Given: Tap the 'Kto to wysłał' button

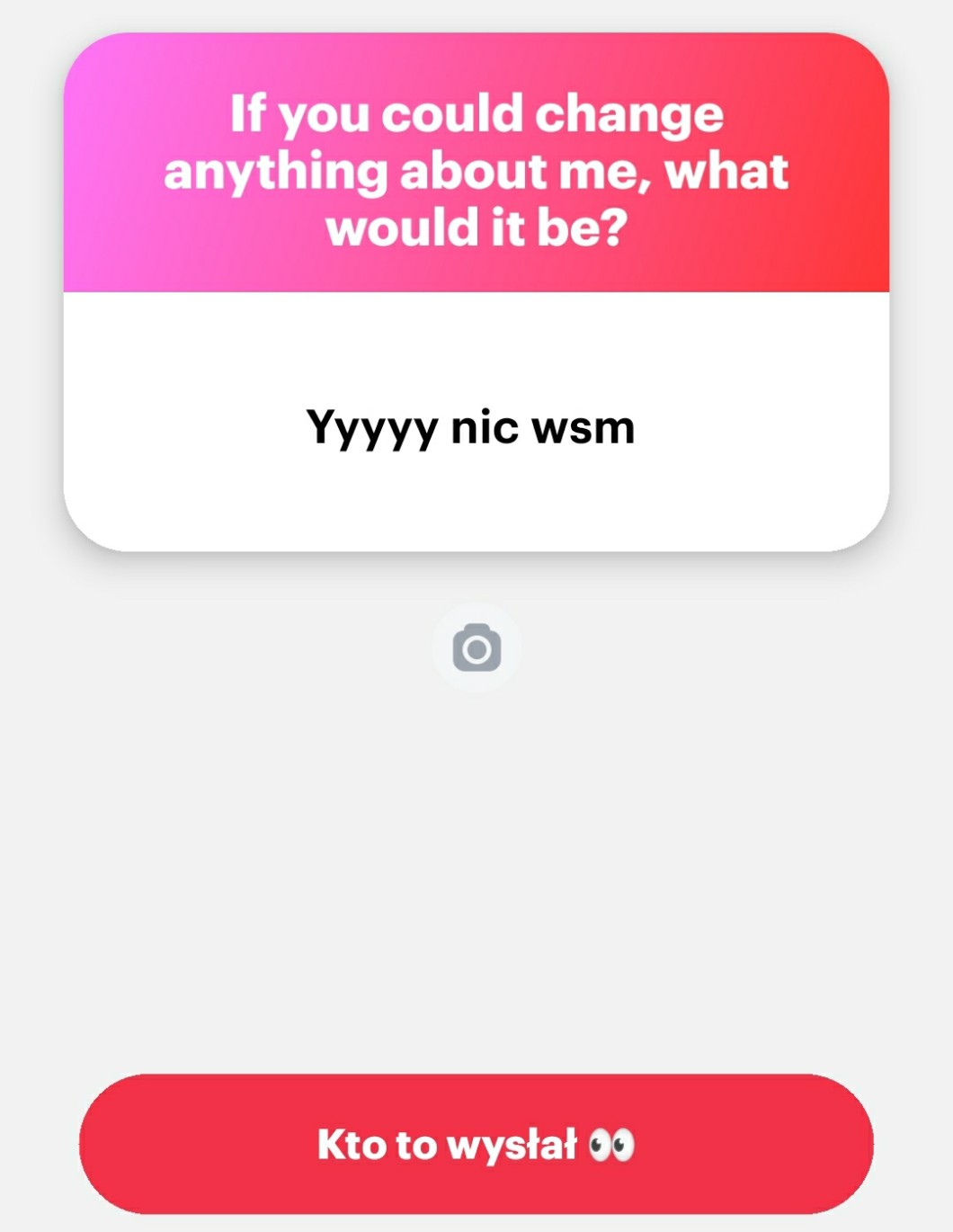Looking at the screenshot, I should pos(476,1144).
